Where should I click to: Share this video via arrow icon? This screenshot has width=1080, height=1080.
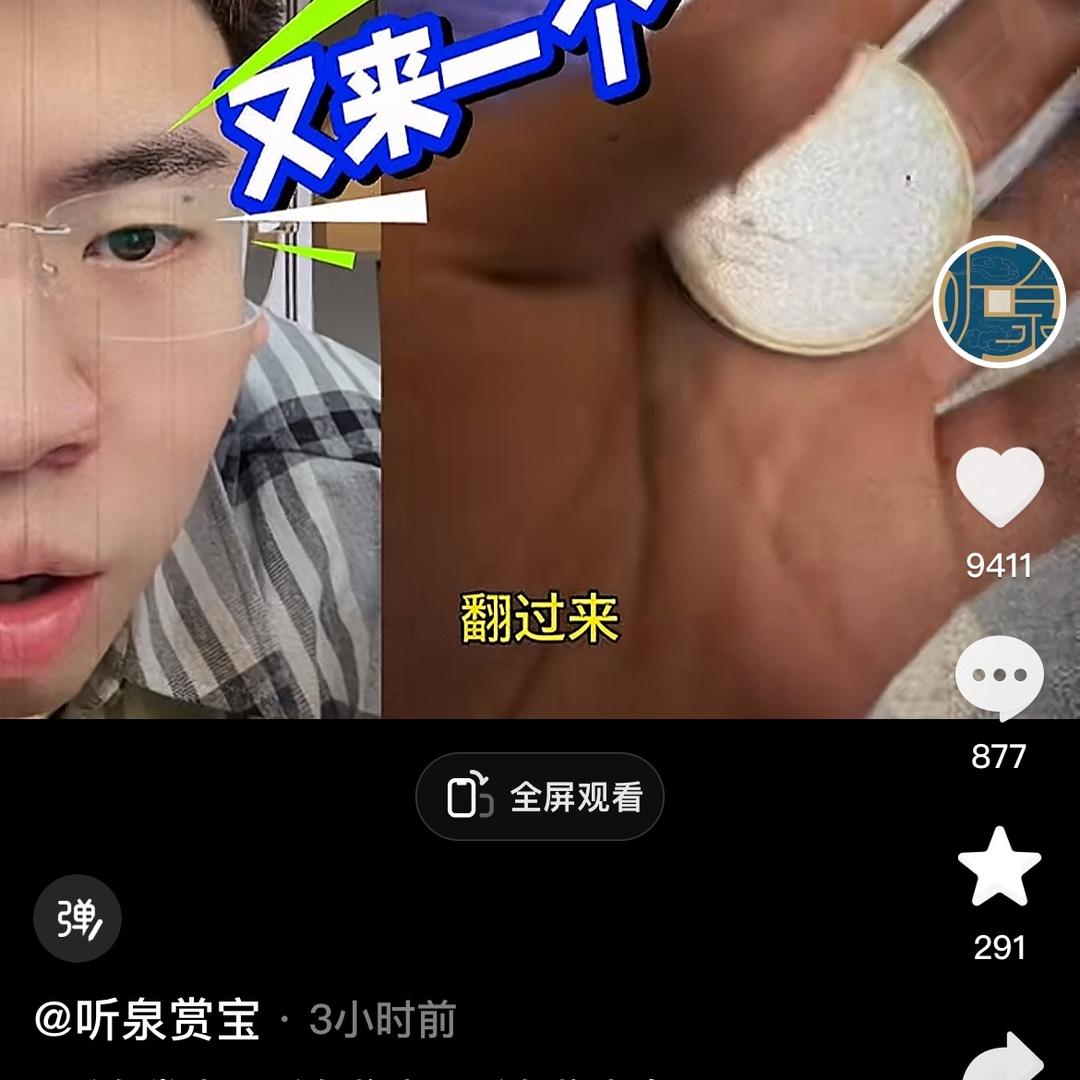pos(1003,1058)
